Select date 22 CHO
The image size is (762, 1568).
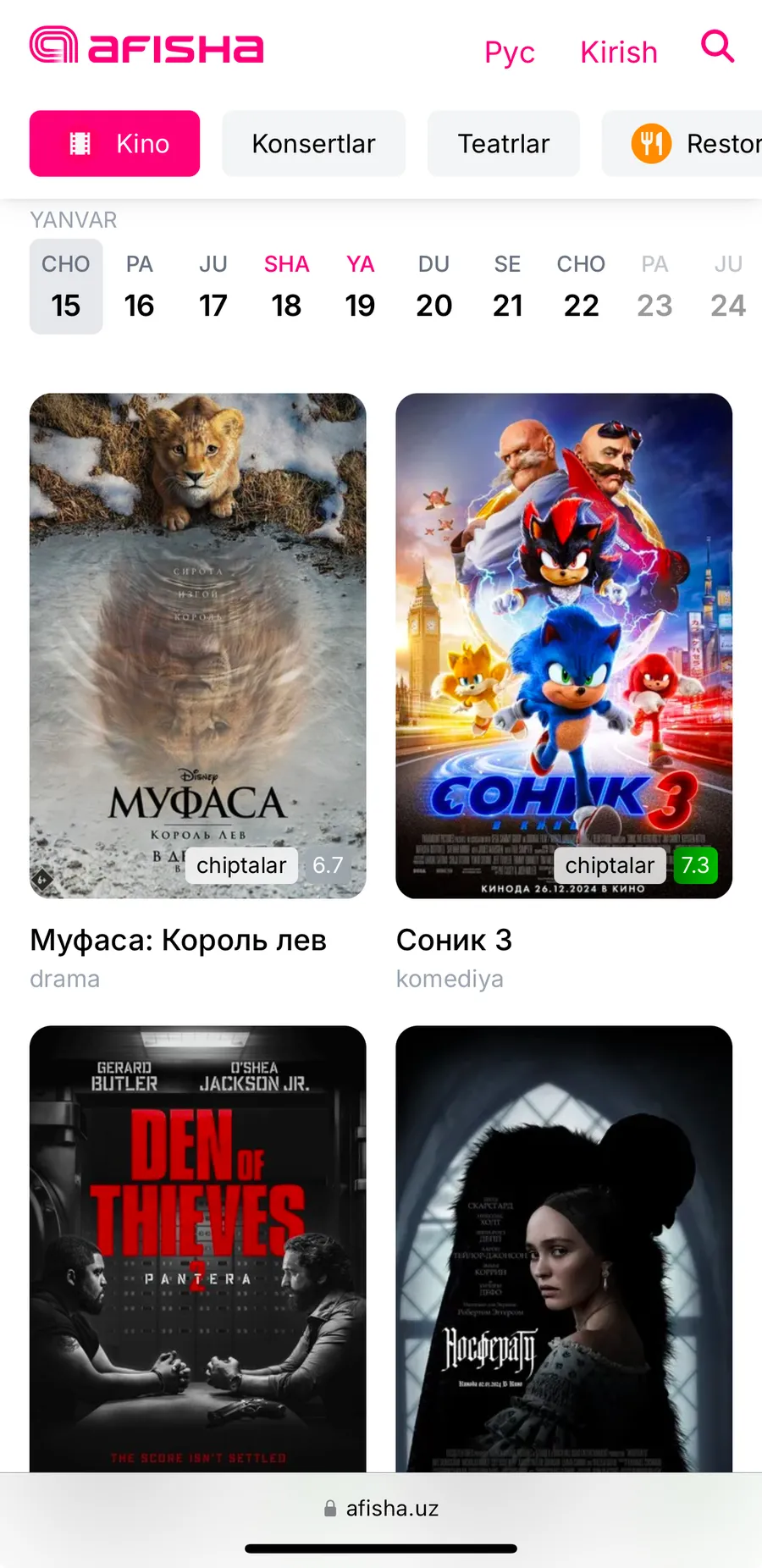point(581,288)
